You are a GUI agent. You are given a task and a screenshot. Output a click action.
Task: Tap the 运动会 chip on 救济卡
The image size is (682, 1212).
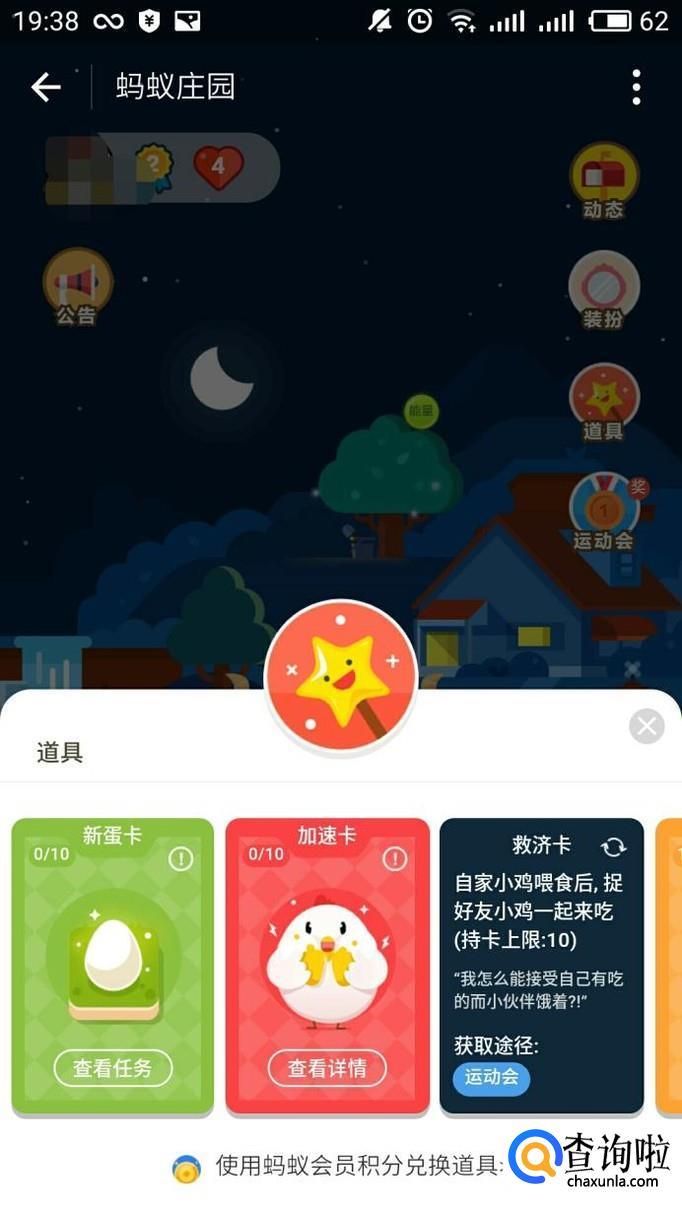(x=492, y=1077)
